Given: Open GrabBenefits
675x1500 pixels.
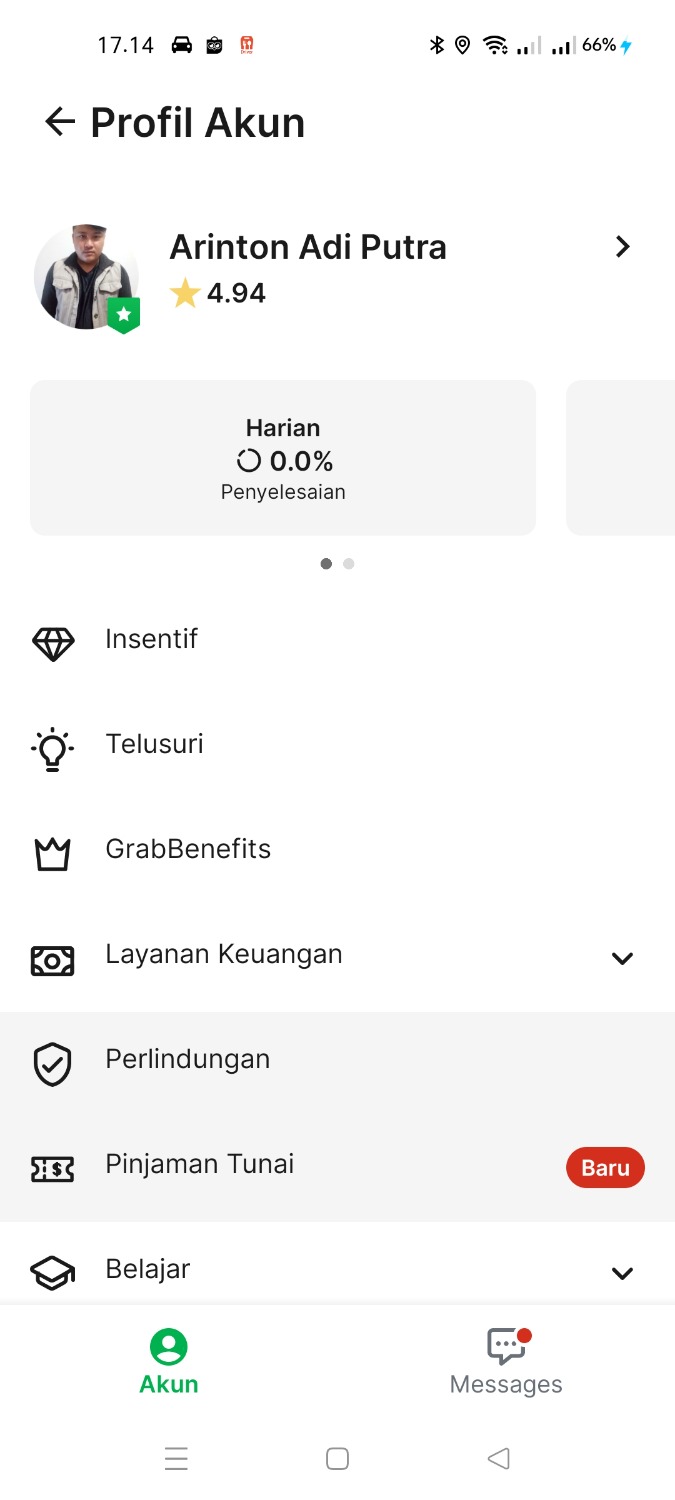Looking at the screenshot, I should point(188,849).
